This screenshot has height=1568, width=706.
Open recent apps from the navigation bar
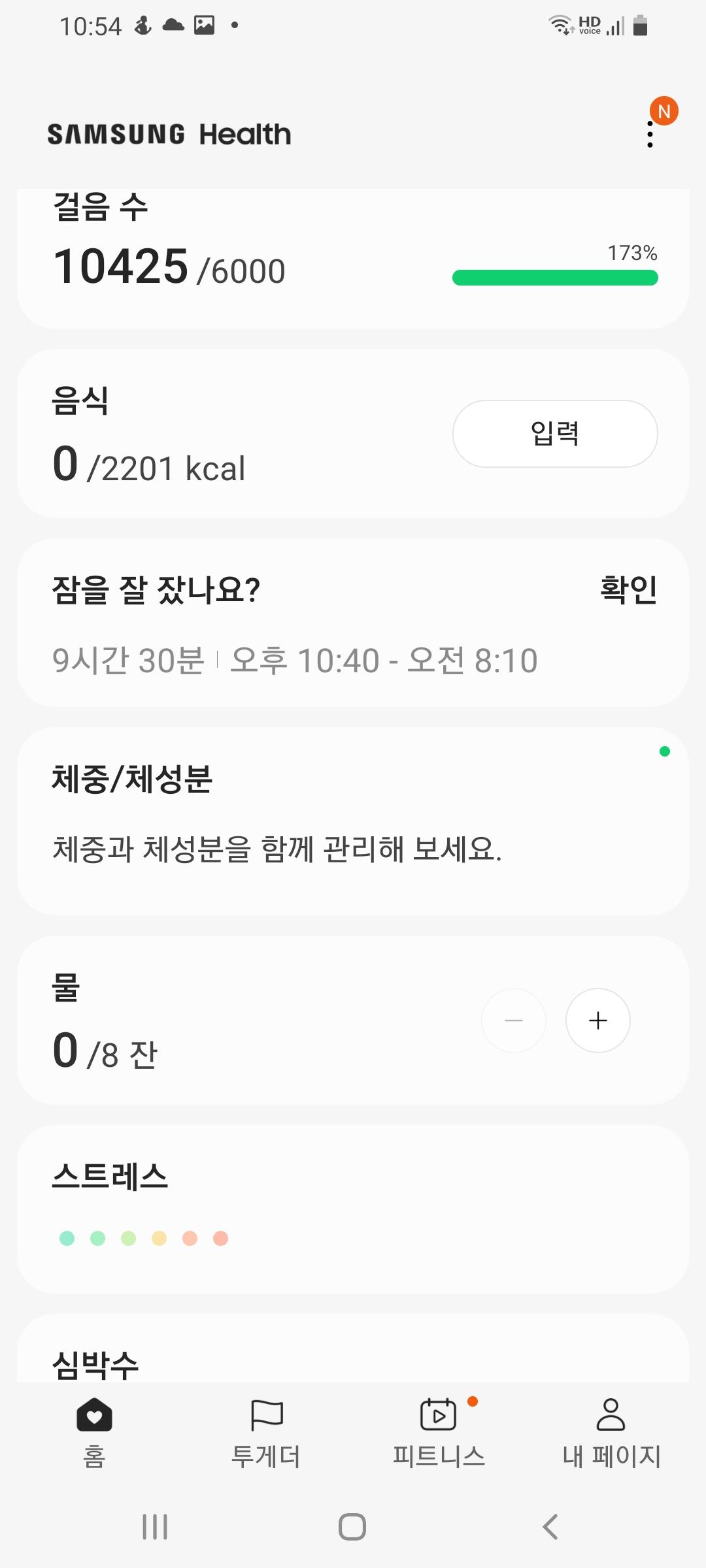tap(155, 1527)
